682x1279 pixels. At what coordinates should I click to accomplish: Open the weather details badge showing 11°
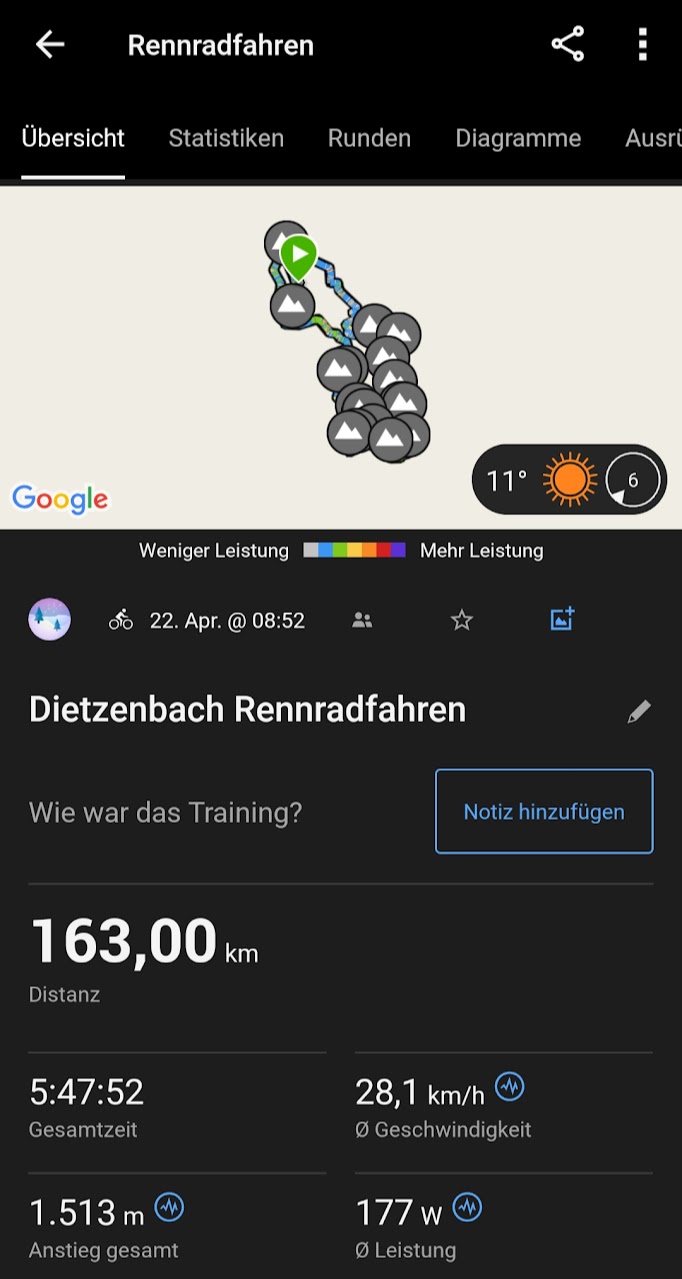[569, 480]
